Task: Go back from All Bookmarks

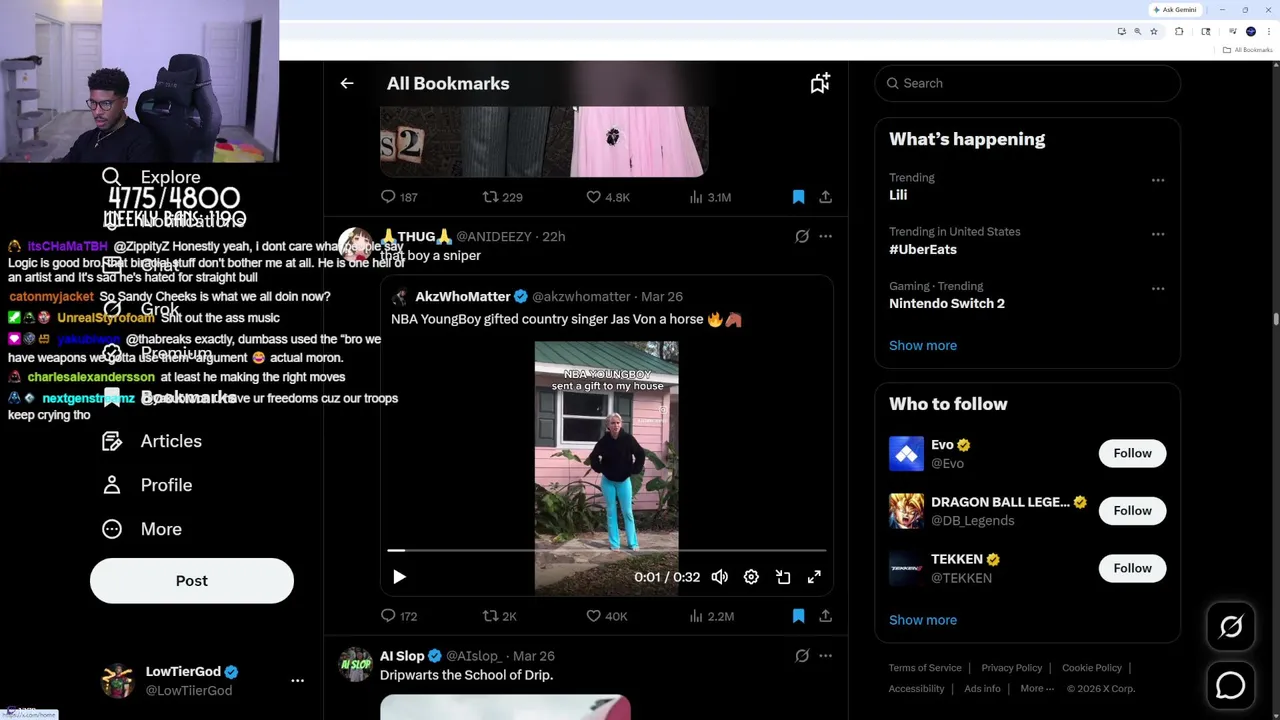Action: pyautogui.click(x=347, y=84)
